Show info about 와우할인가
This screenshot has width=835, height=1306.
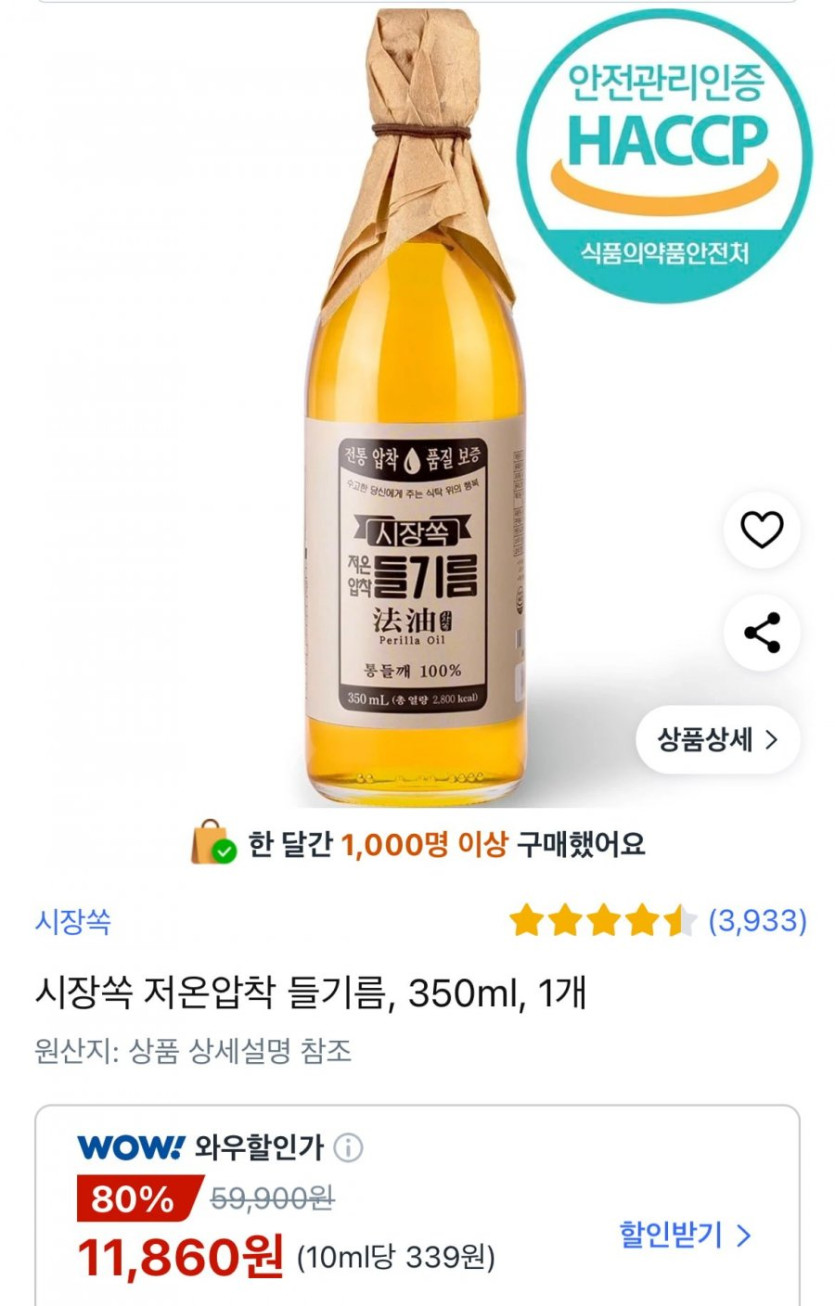(347, 1148)
